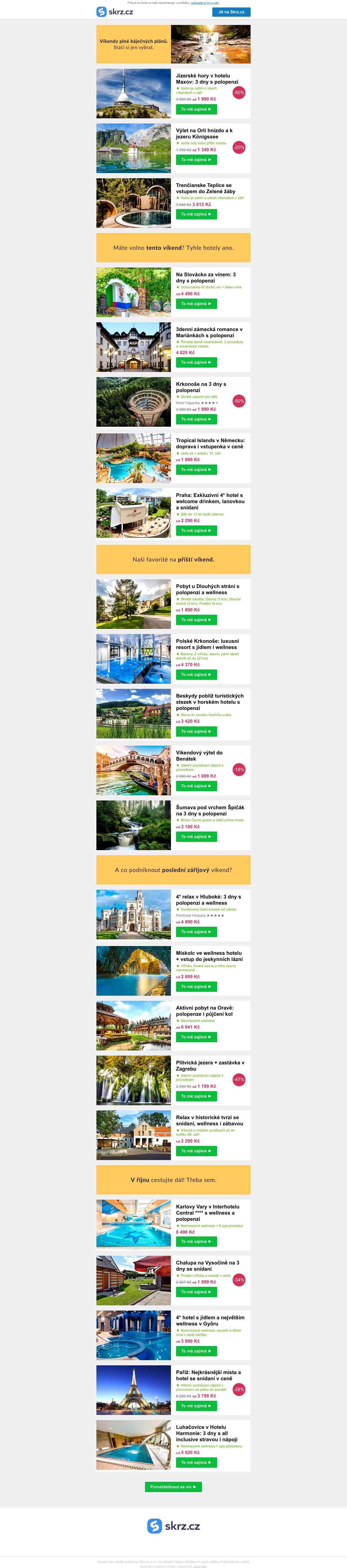Tap 'To mě zajímá' for Trenčianske Teplice

pos(196,214)
